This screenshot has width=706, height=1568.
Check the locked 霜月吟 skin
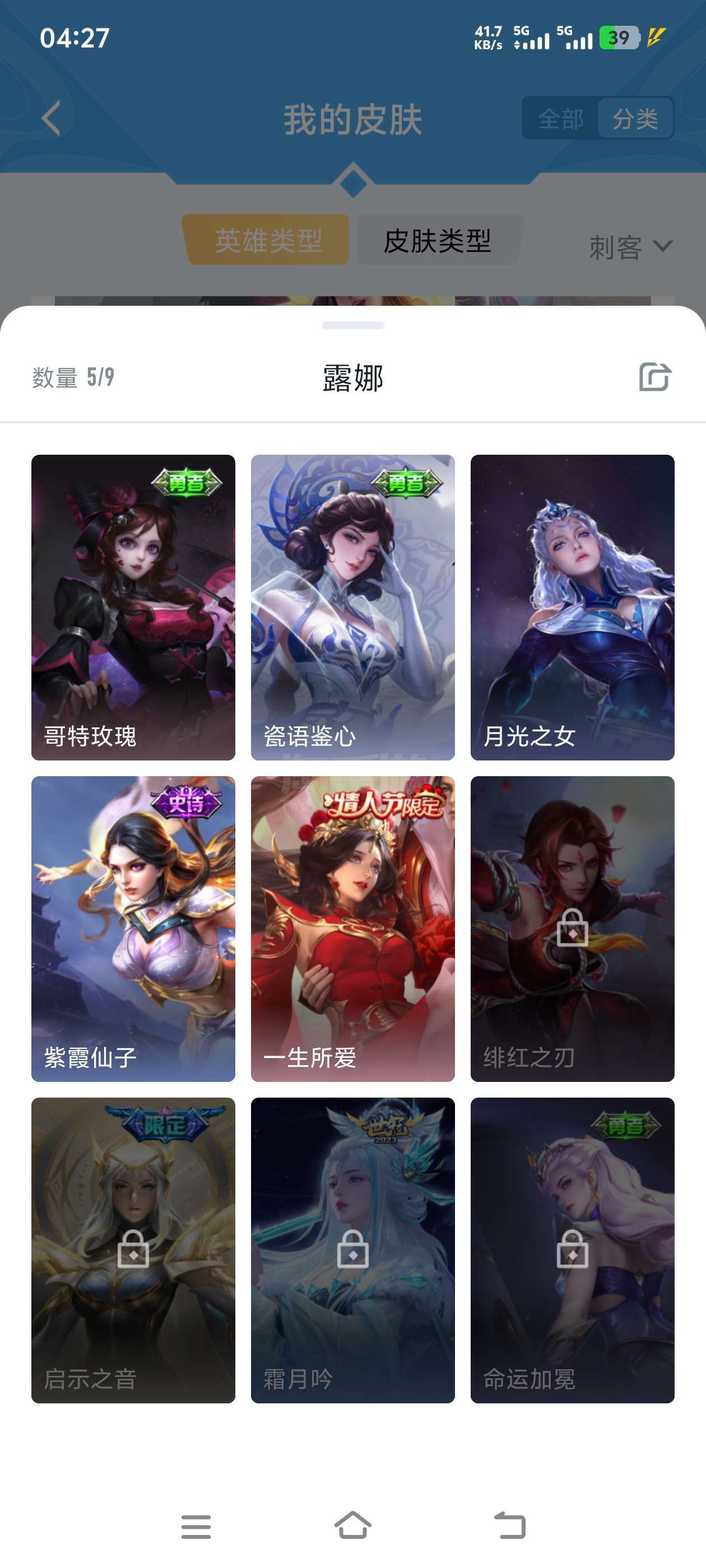click(352, 1250)
